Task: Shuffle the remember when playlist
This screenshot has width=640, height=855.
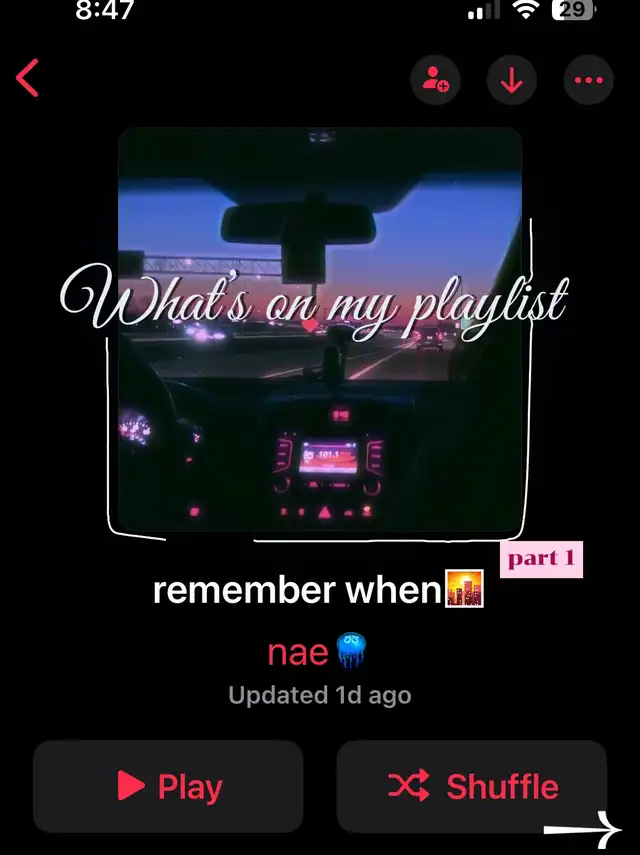Action: (x=472, y=786)
